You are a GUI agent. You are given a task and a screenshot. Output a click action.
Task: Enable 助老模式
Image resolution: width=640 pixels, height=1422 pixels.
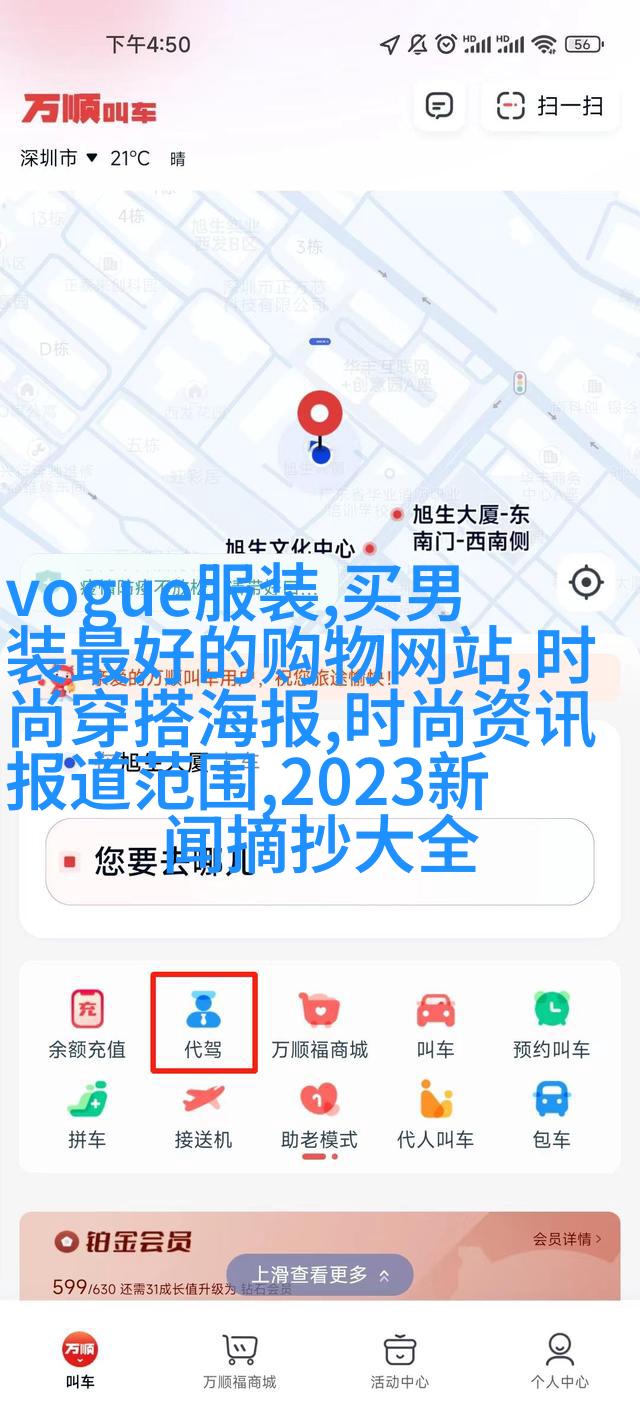(x=319, y=1114)
